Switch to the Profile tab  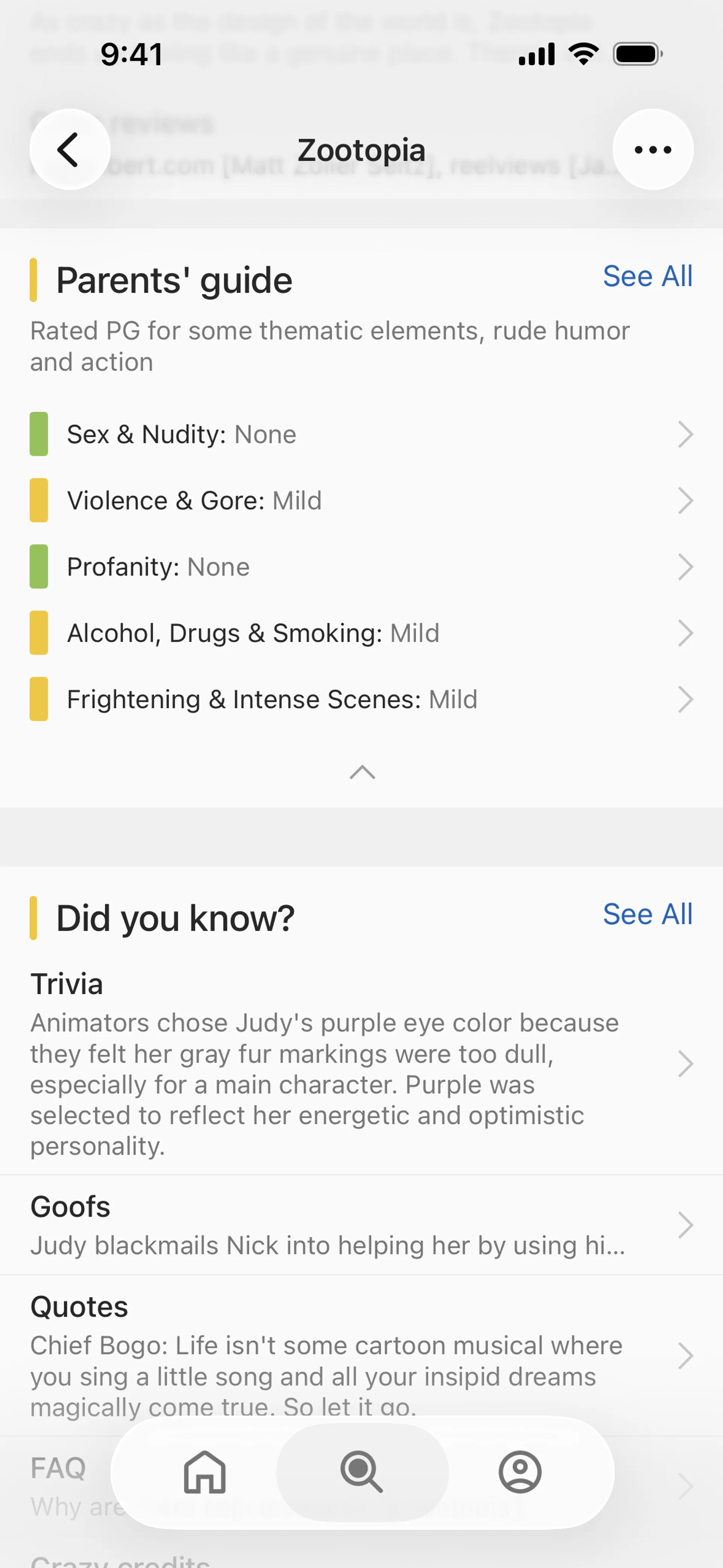[520, 1472]
